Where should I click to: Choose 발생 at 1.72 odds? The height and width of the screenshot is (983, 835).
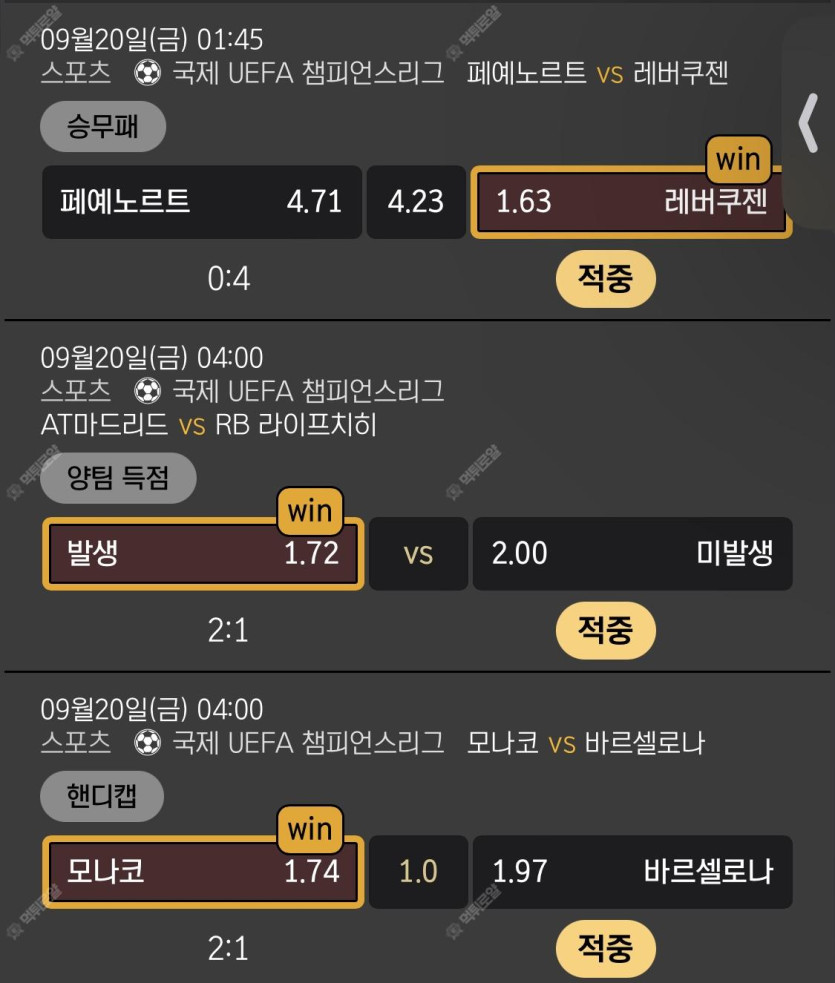(x=203, y=553)
